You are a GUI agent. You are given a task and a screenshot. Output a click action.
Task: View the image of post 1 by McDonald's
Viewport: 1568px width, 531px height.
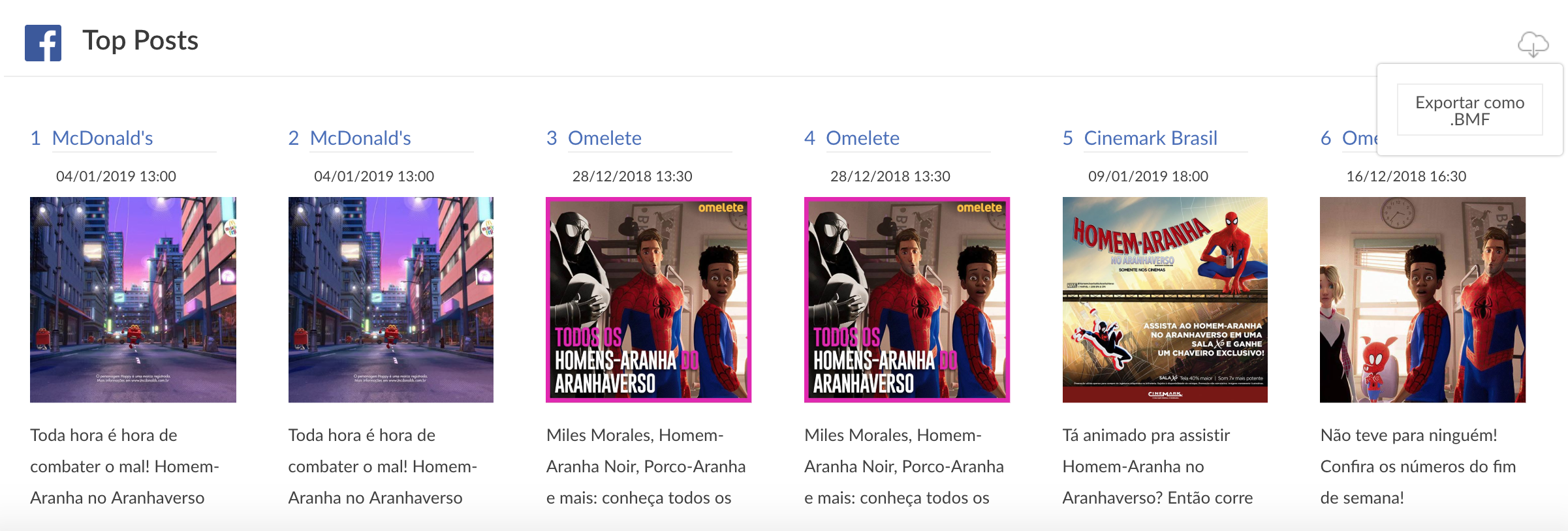click(x=133, y=299)
